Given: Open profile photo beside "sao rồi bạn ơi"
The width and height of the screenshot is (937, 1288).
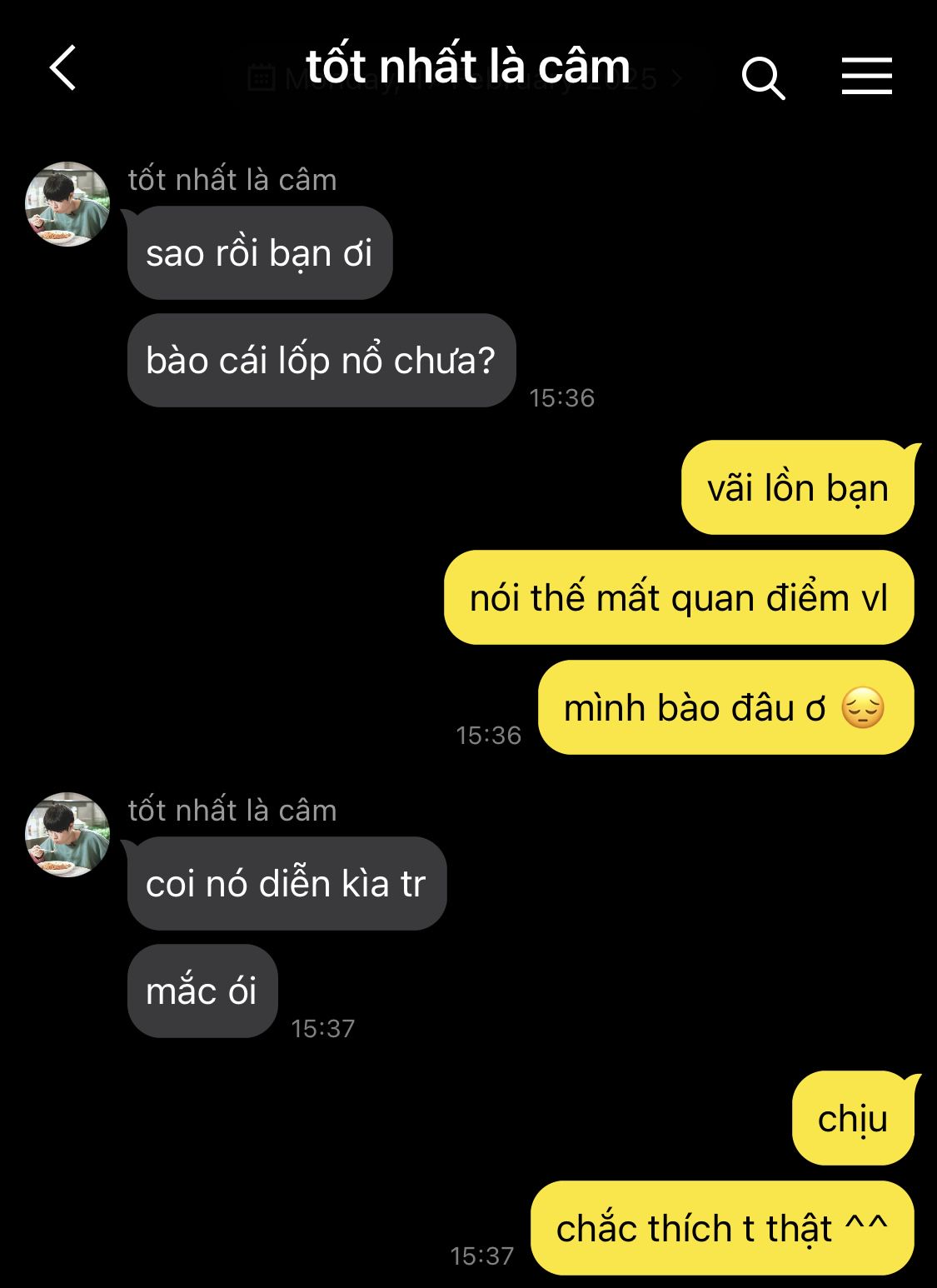Looking at the screenshot, I should [x=67, y=204].
